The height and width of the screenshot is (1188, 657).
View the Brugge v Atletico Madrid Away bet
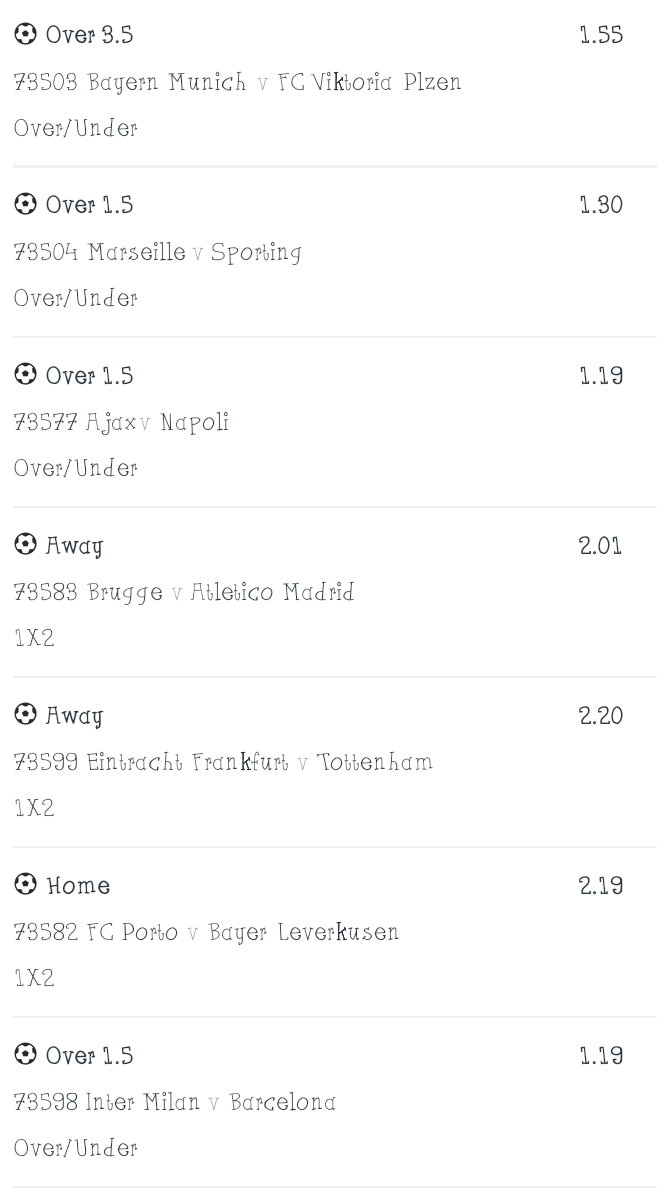point(328,591)
